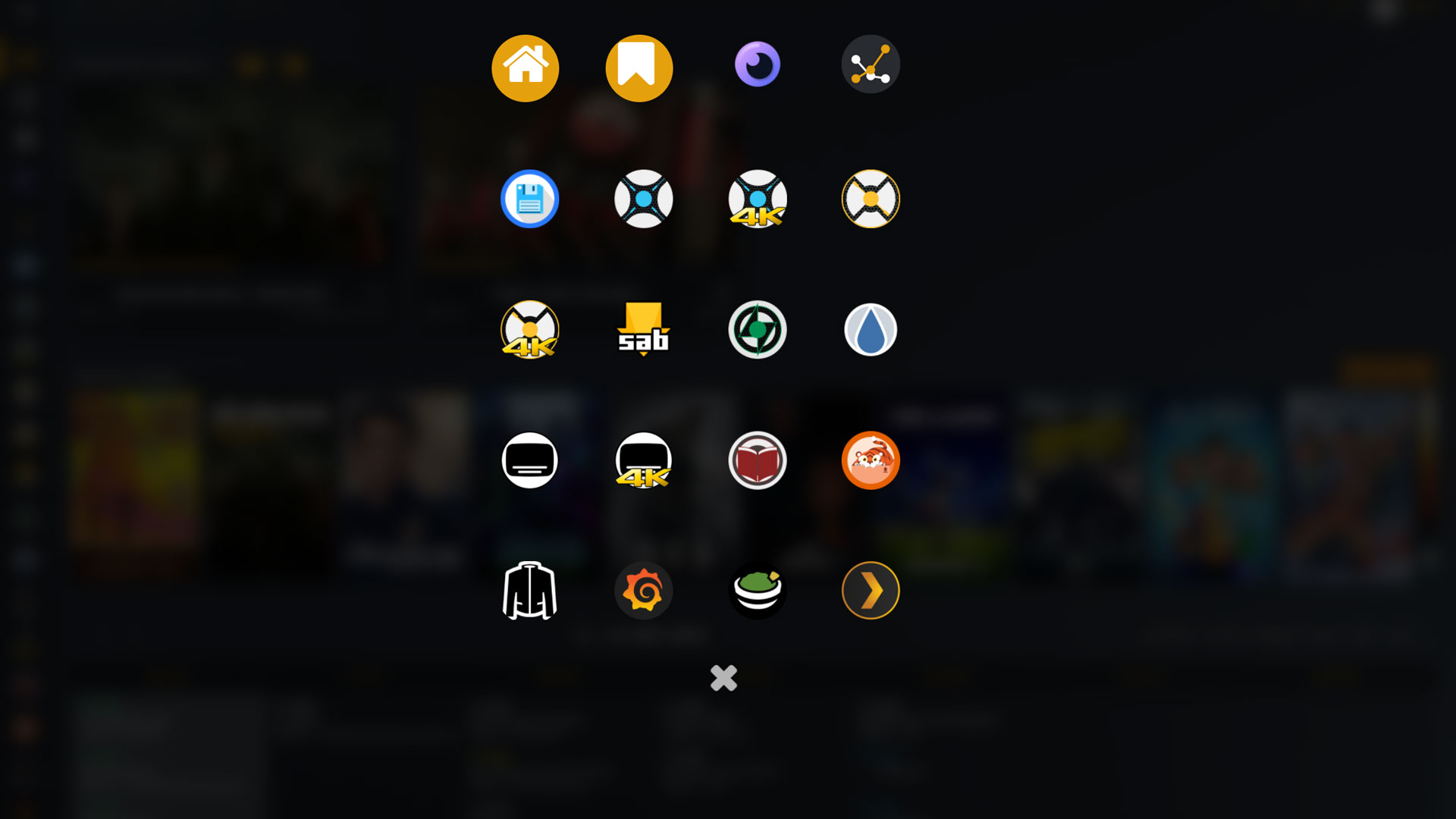The width and height of the screenshot is (1456, 819).
Task: Launch Sonarr with the blue center
Action: (643, 199)
